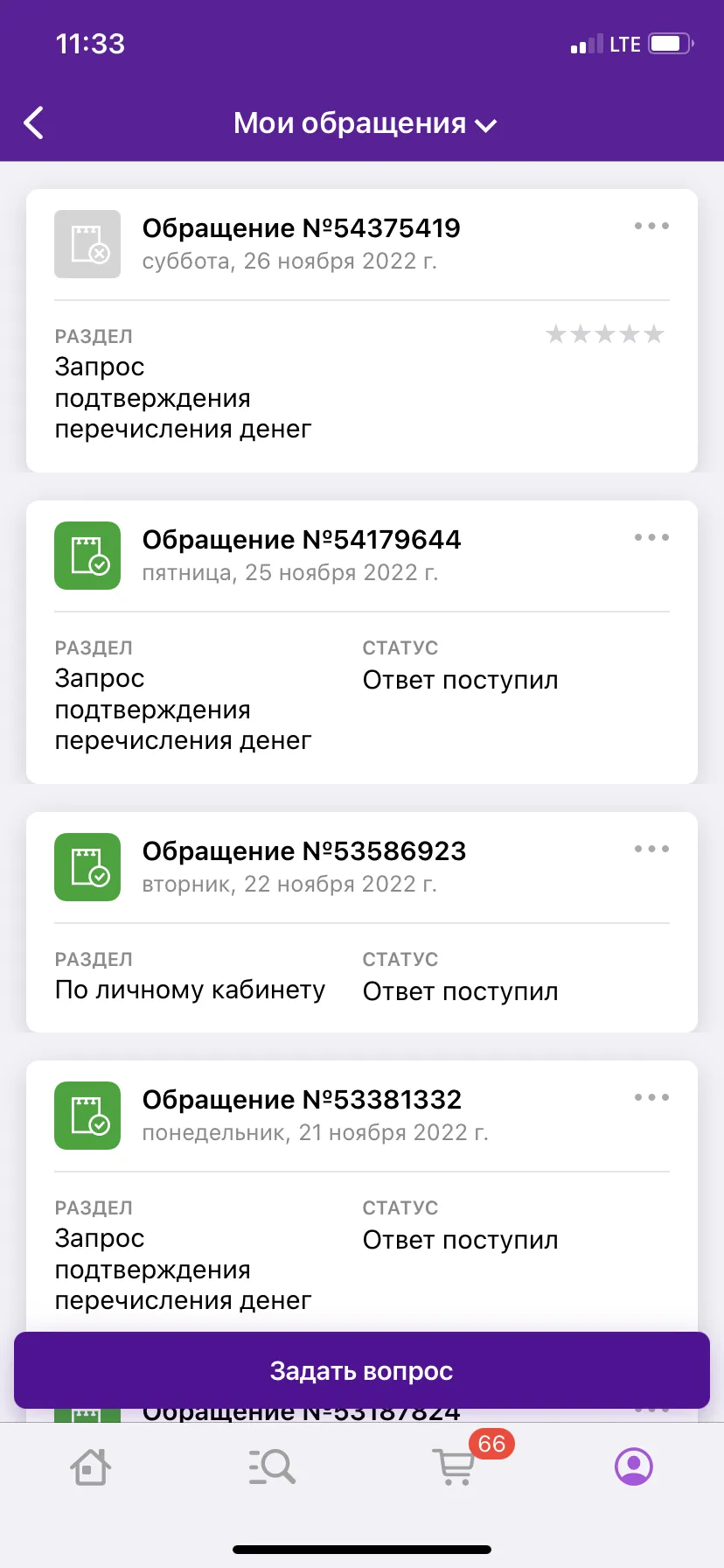Switch to the catalog search tab
The height and width of the screenshot is (1568, 724).
pyautogui.click(x=272, y=1466)
